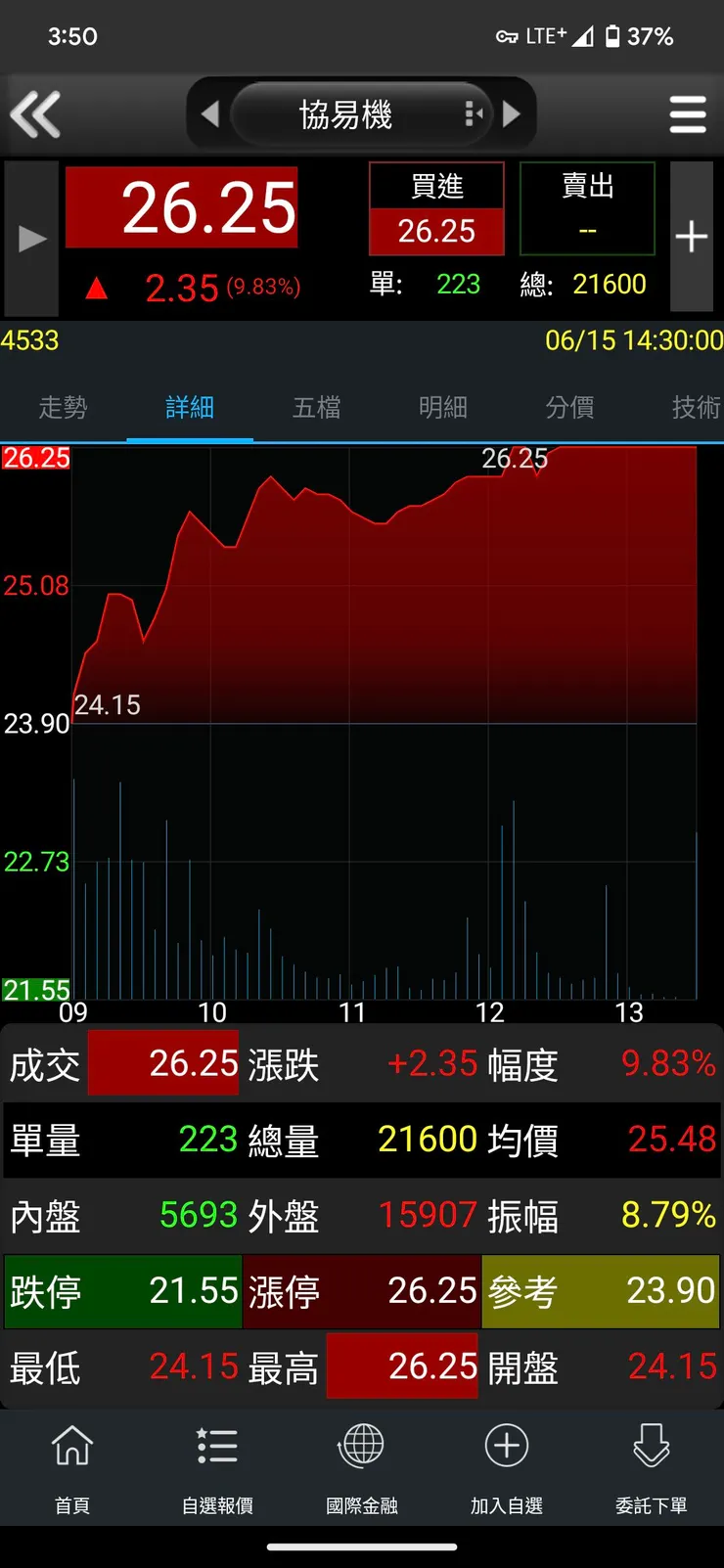Switch to the 技術 tab

point(695,407)
